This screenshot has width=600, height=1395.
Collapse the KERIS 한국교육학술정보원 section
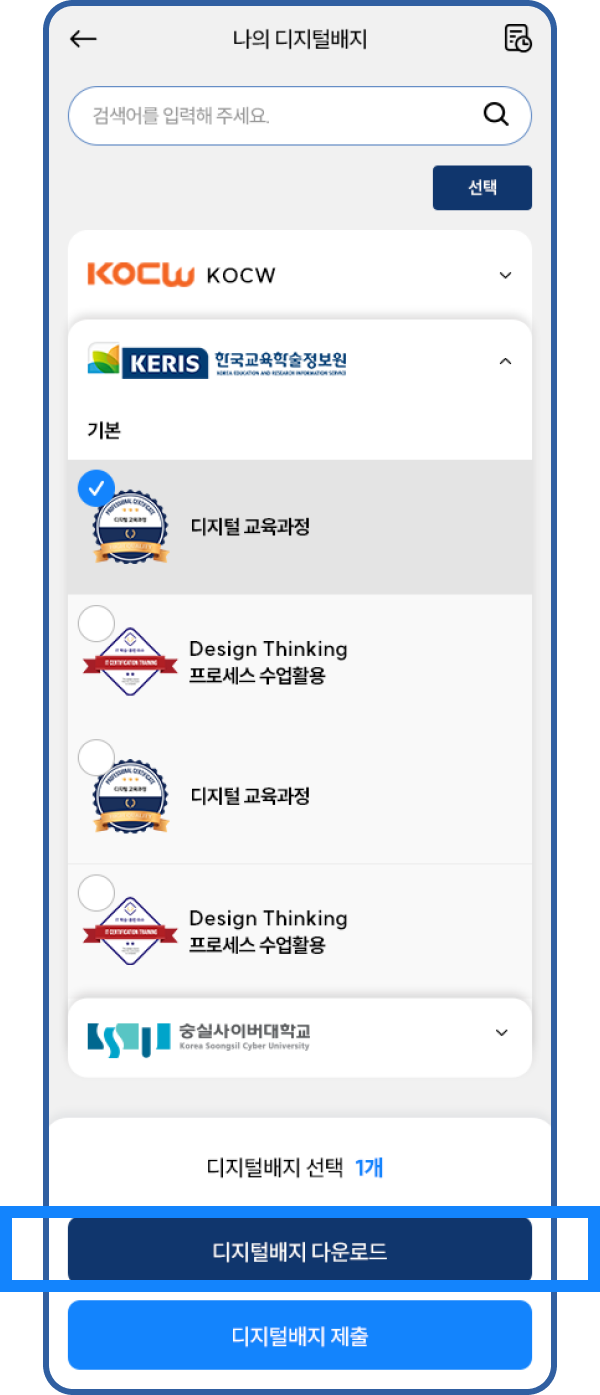504,361
